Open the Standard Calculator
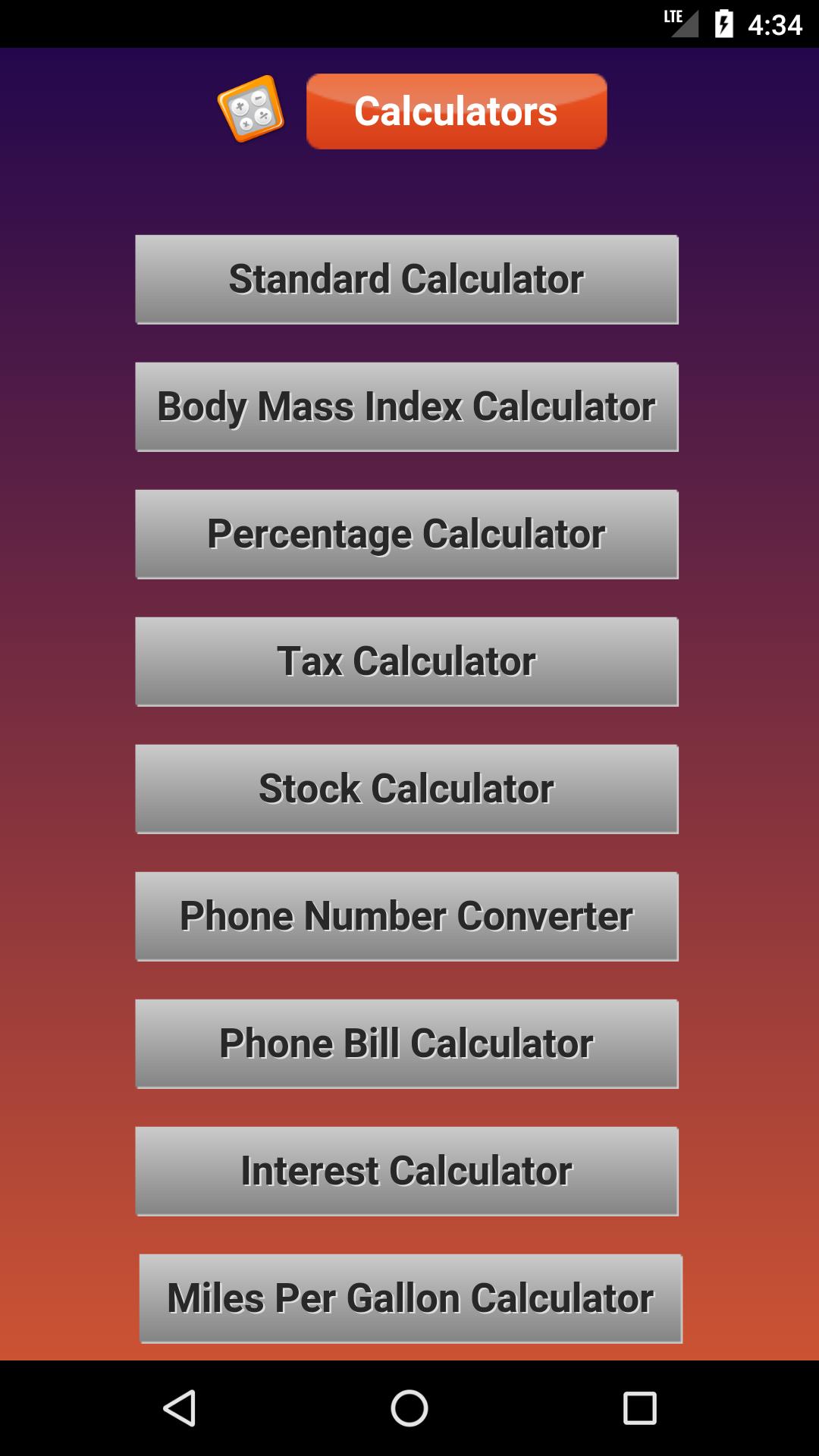Image resolution: width=819 pixels, height=1456 pixels. tap(406, 279)
